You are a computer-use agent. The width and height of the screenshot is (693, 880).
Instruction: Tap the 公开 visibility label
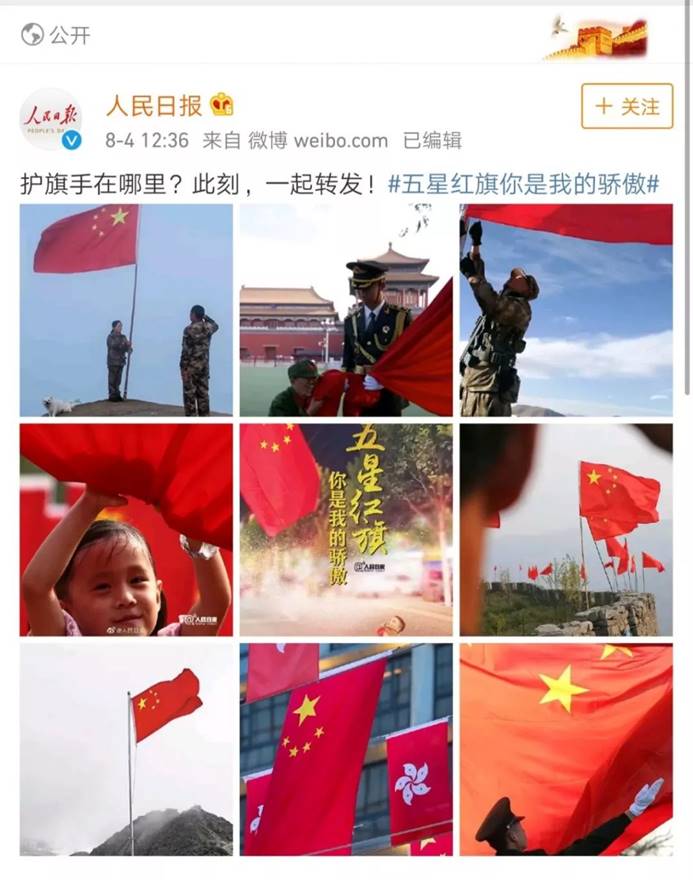point(56,35)
